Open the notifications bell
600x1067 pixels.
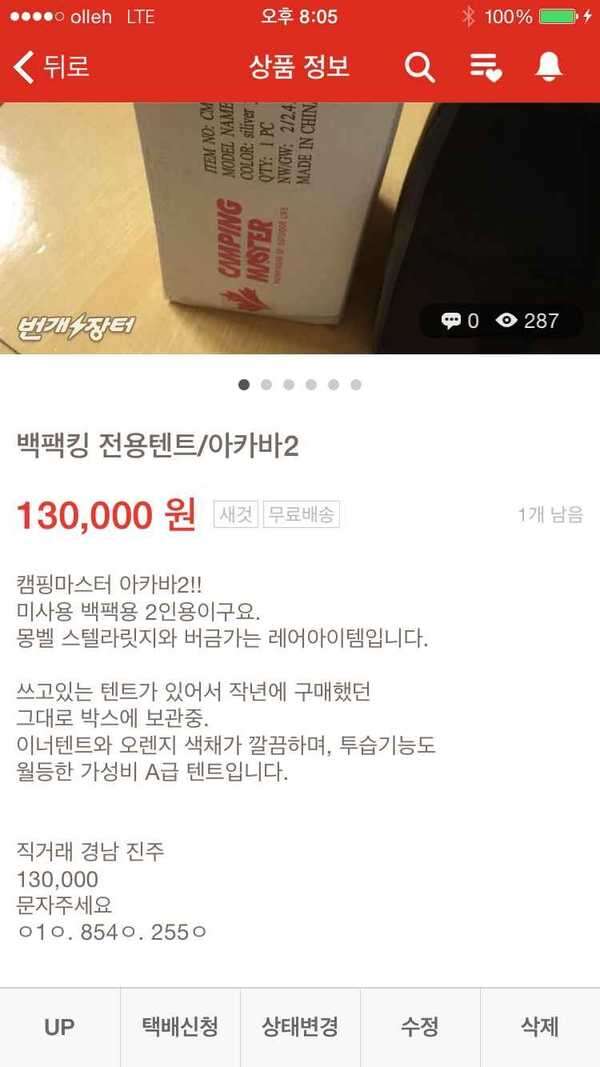[x=549, y=67]
